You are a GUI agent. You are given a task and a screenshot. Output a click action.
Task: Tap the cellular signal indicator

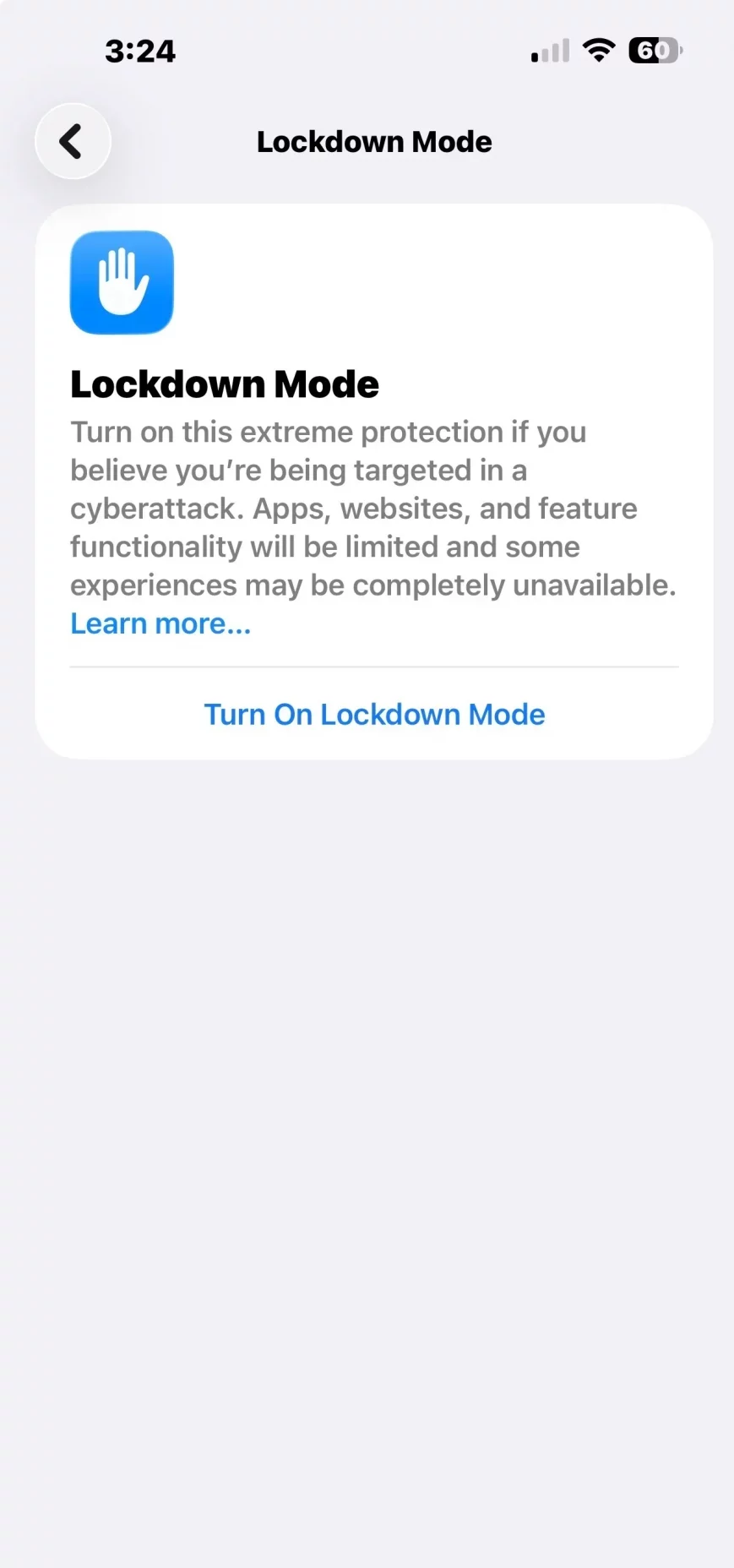(548, 51)
